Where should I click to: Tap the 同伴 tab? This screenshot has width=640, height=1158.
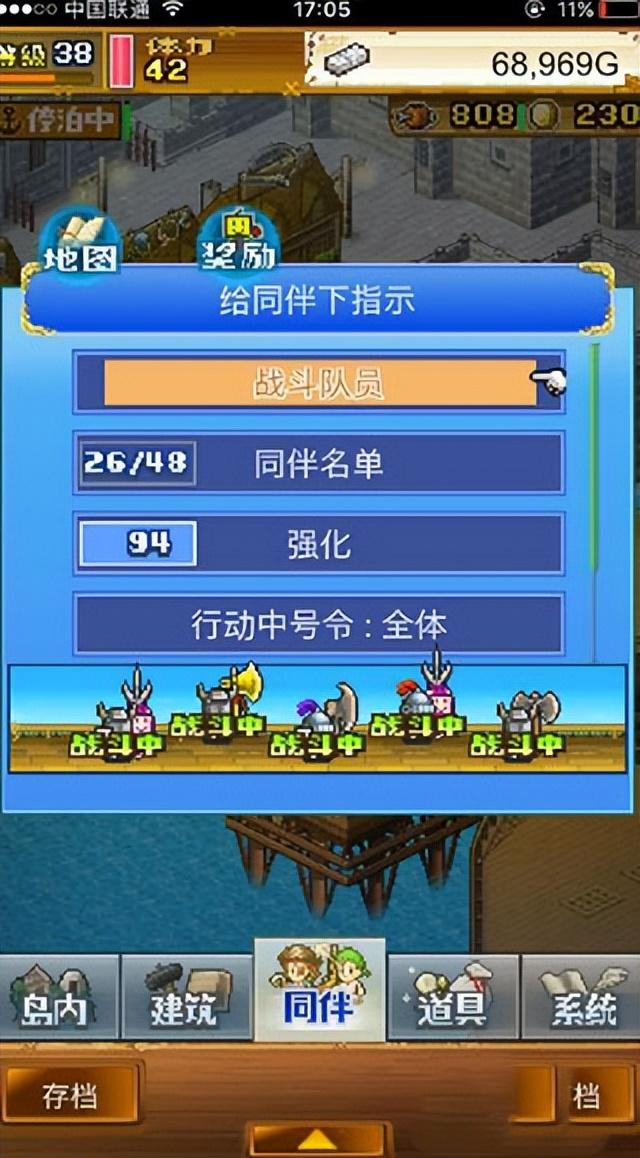(319, 992)
